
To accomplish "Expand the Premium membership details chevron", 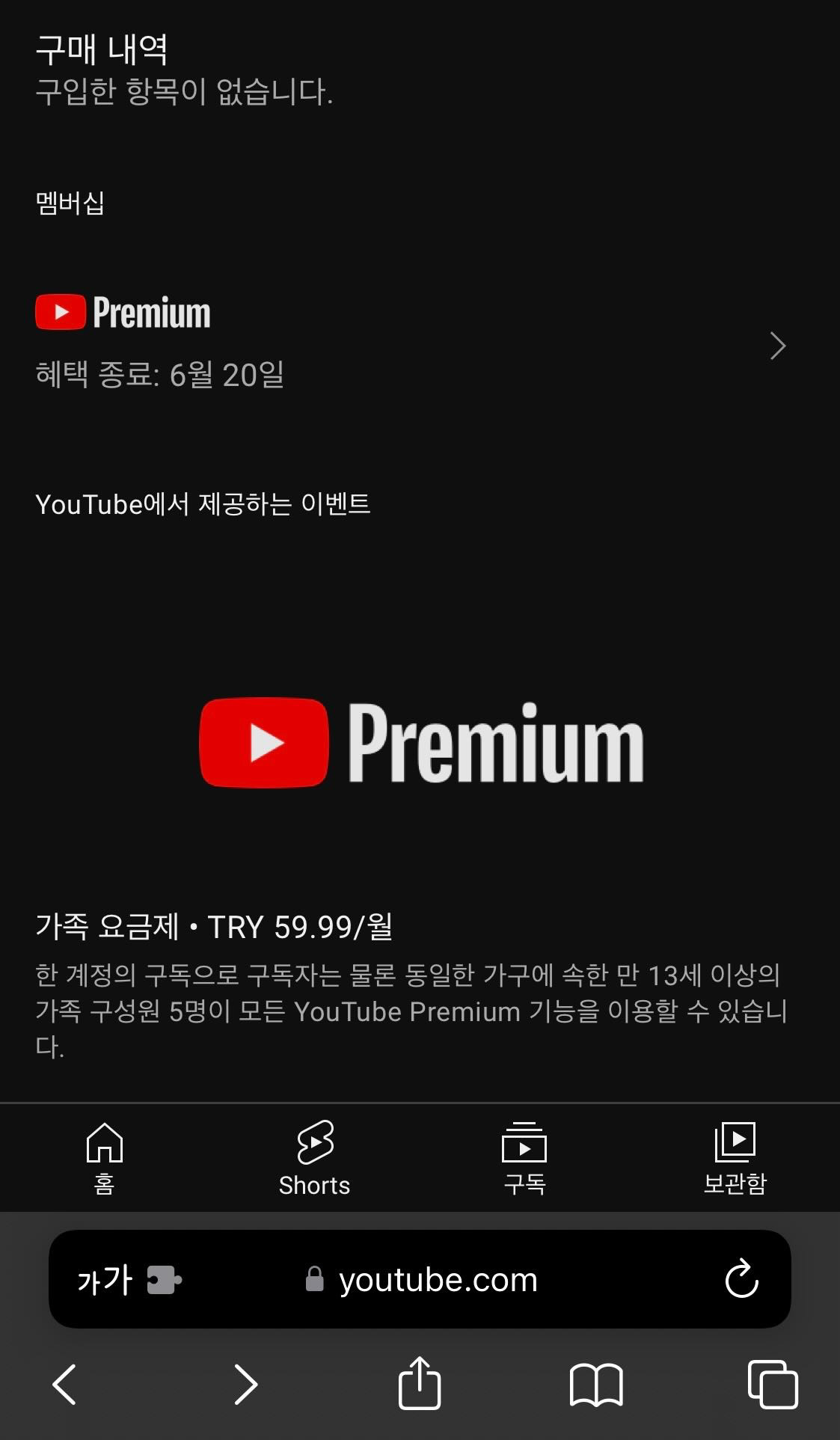I will click(x=776, y=346).
